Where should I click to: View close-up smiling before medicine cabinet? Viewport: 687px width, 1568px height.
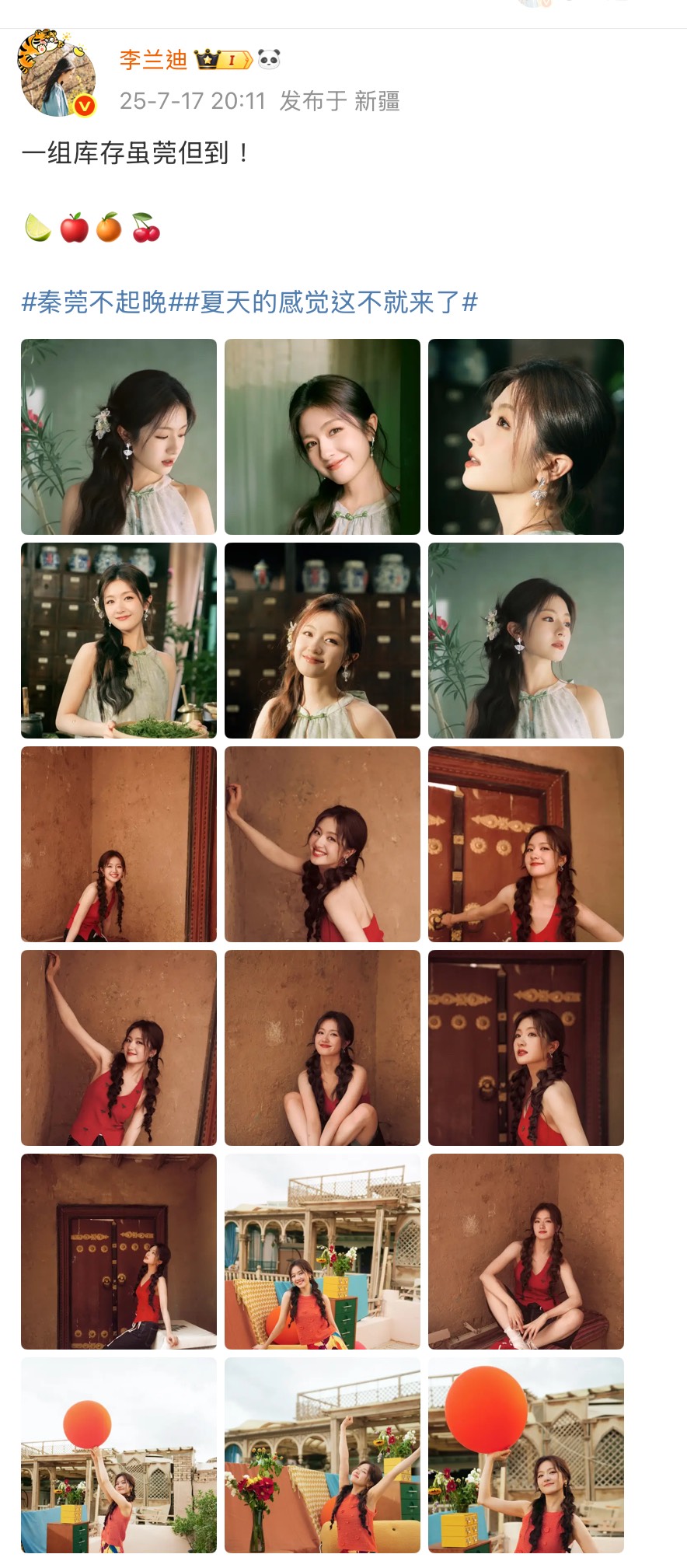[322, 641]
